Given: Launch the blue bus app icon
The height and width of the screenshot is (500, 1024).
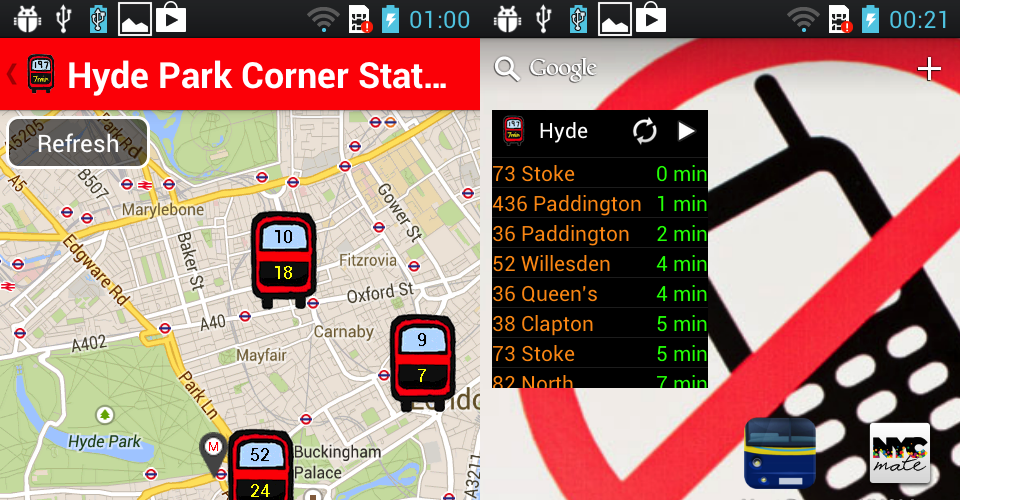Looking at the screenshot, I should coord(780,452).
